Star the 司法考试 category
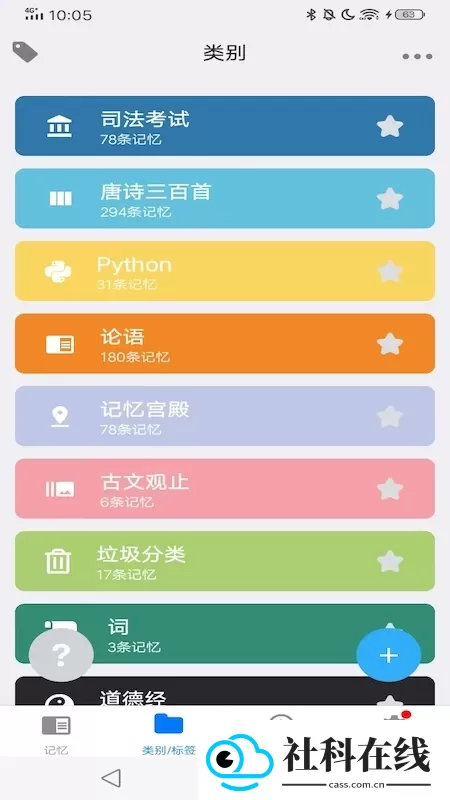 point(390,126)
